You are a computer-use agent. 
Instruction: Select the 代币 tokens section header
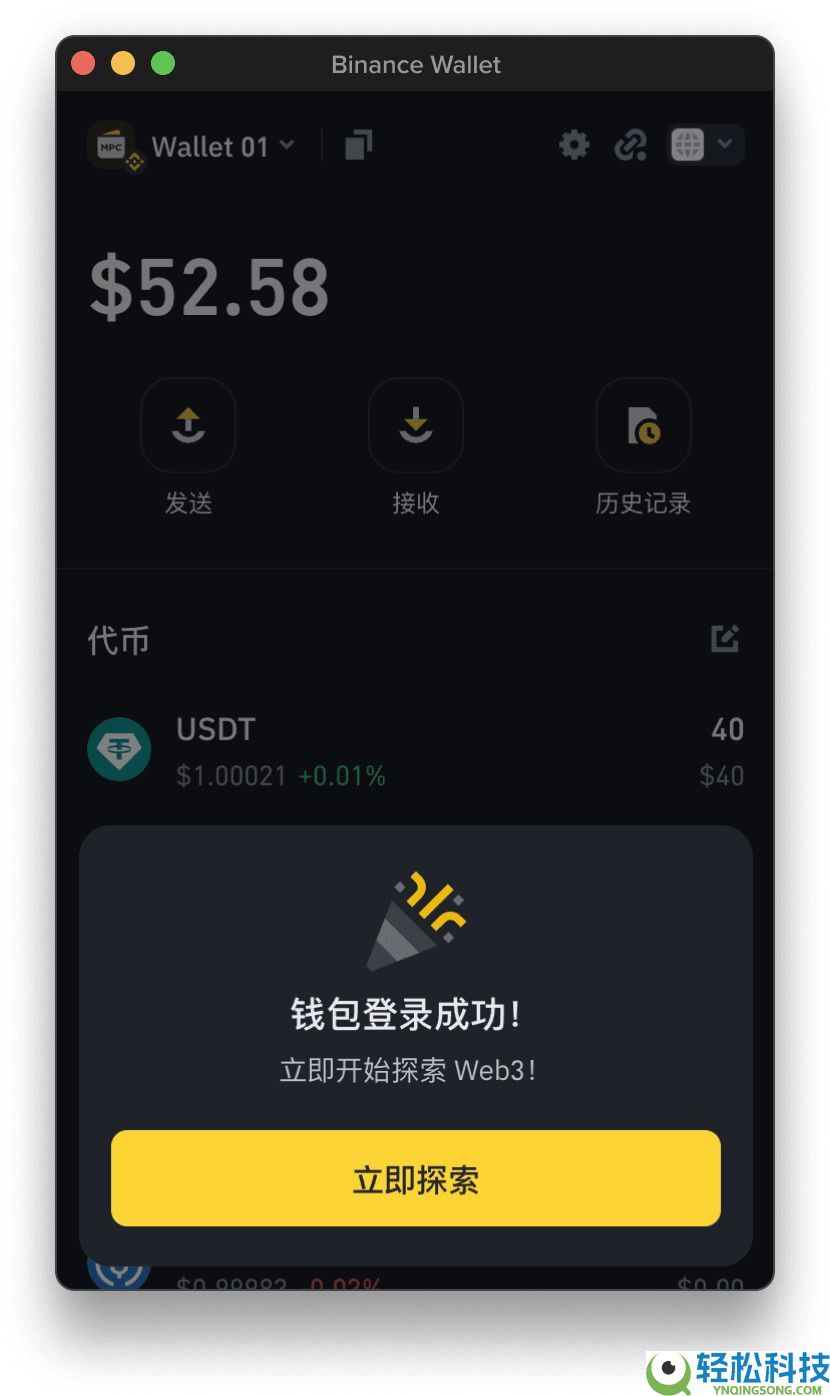pyautogui.click(x=119, y=639)
